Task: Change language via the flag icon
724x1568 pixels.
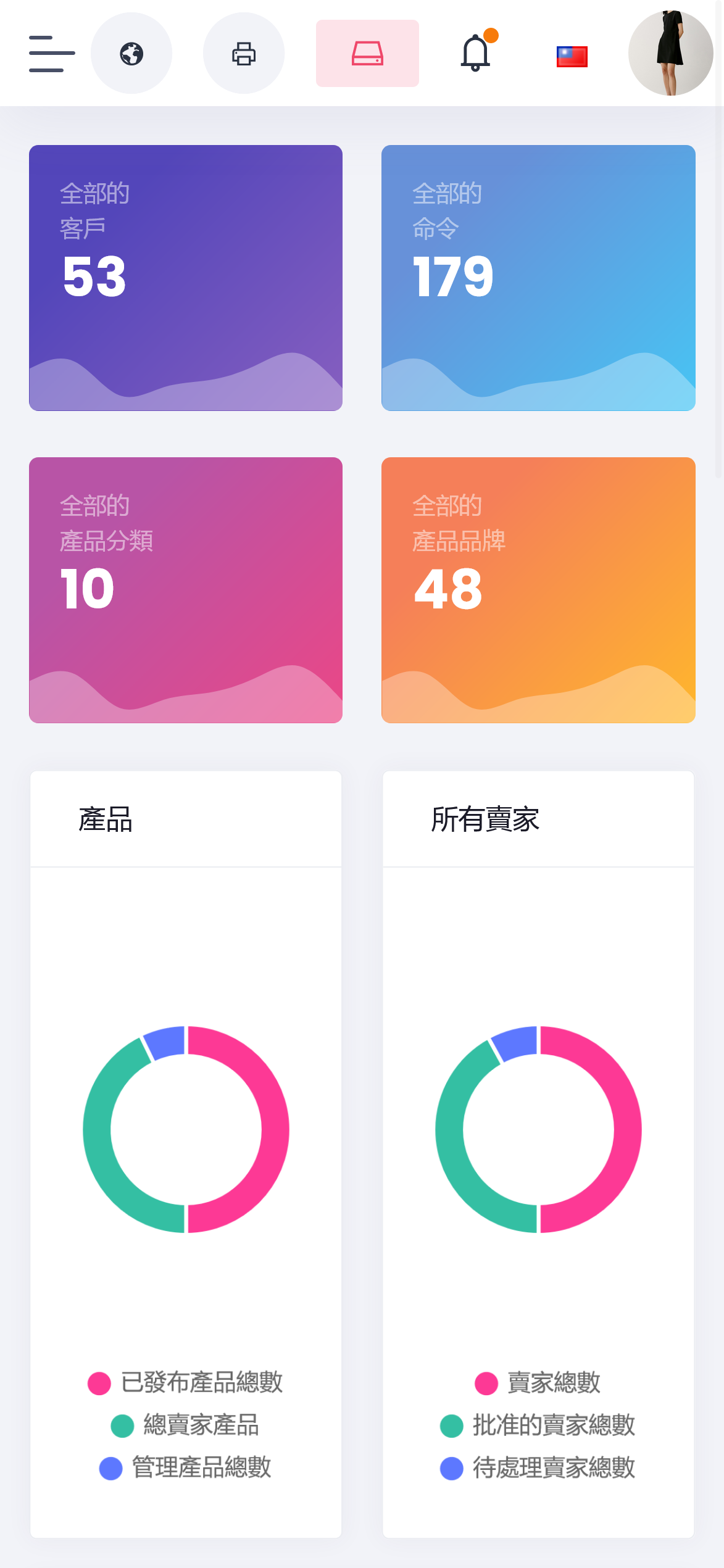Action: pyautogui.click(x=572, y=57)
